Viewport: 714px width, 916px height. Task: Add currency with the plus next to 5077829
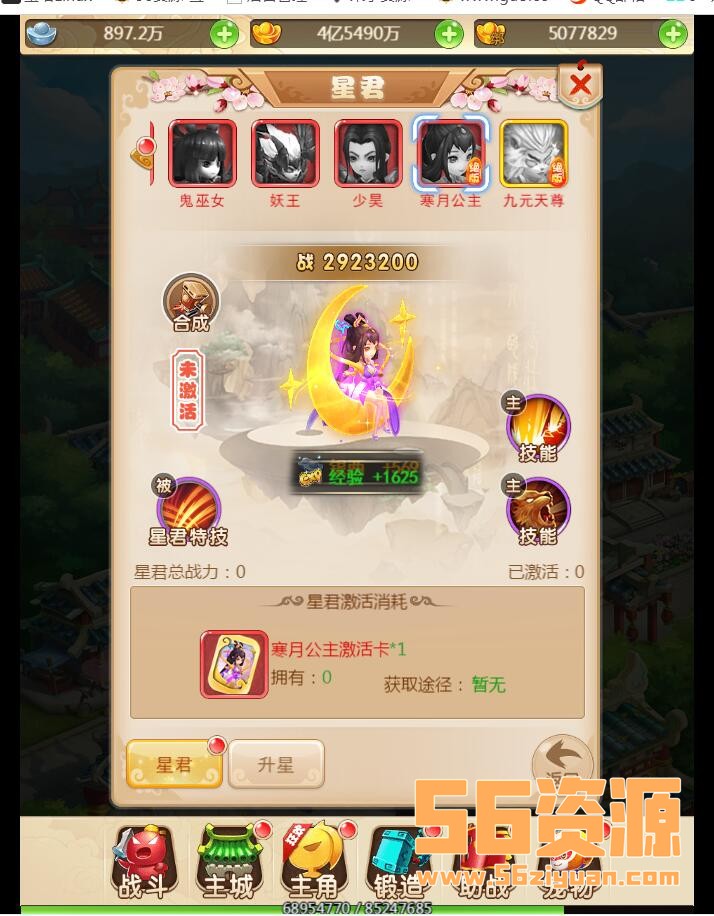point(674,34)
